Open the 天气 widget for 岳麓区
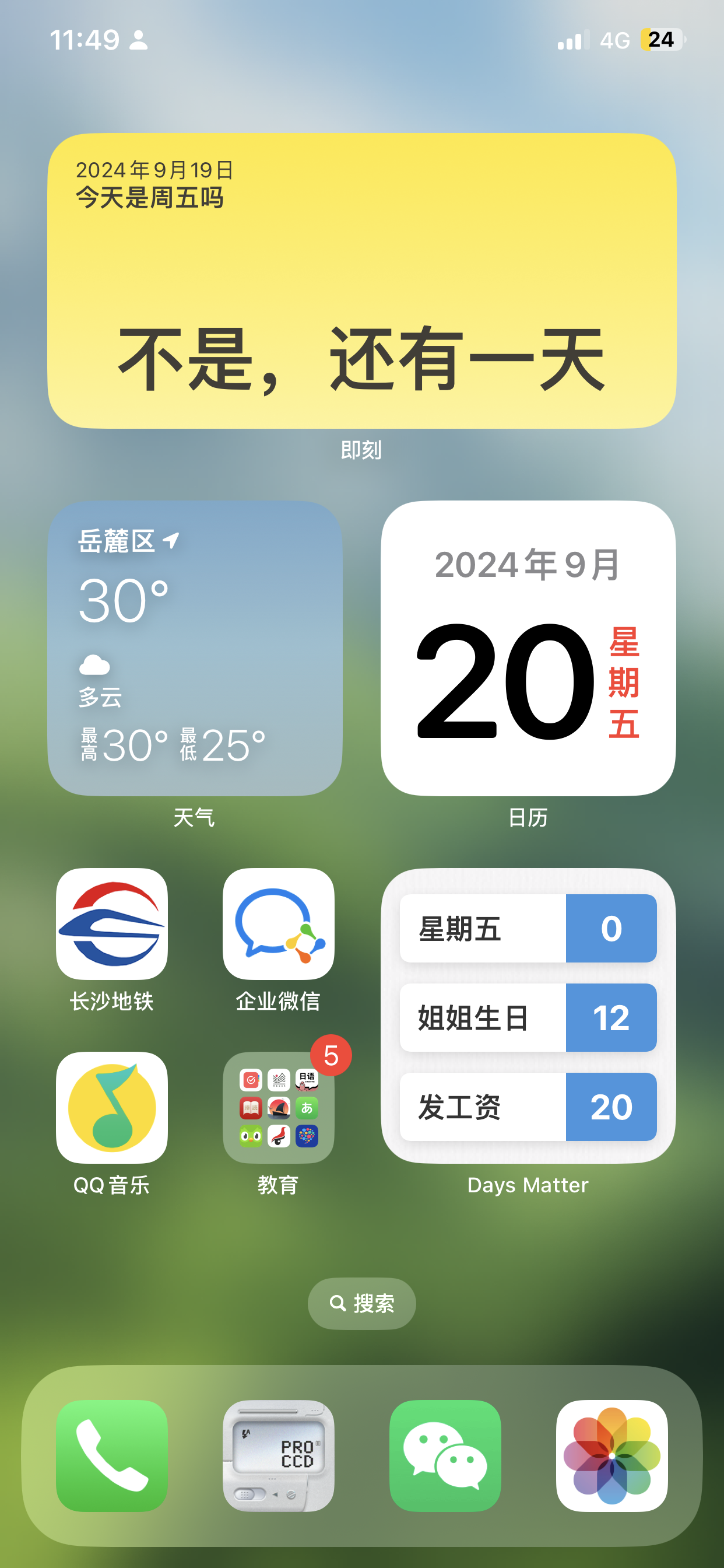Screen dimensions: 724x1568 [195, 648]
